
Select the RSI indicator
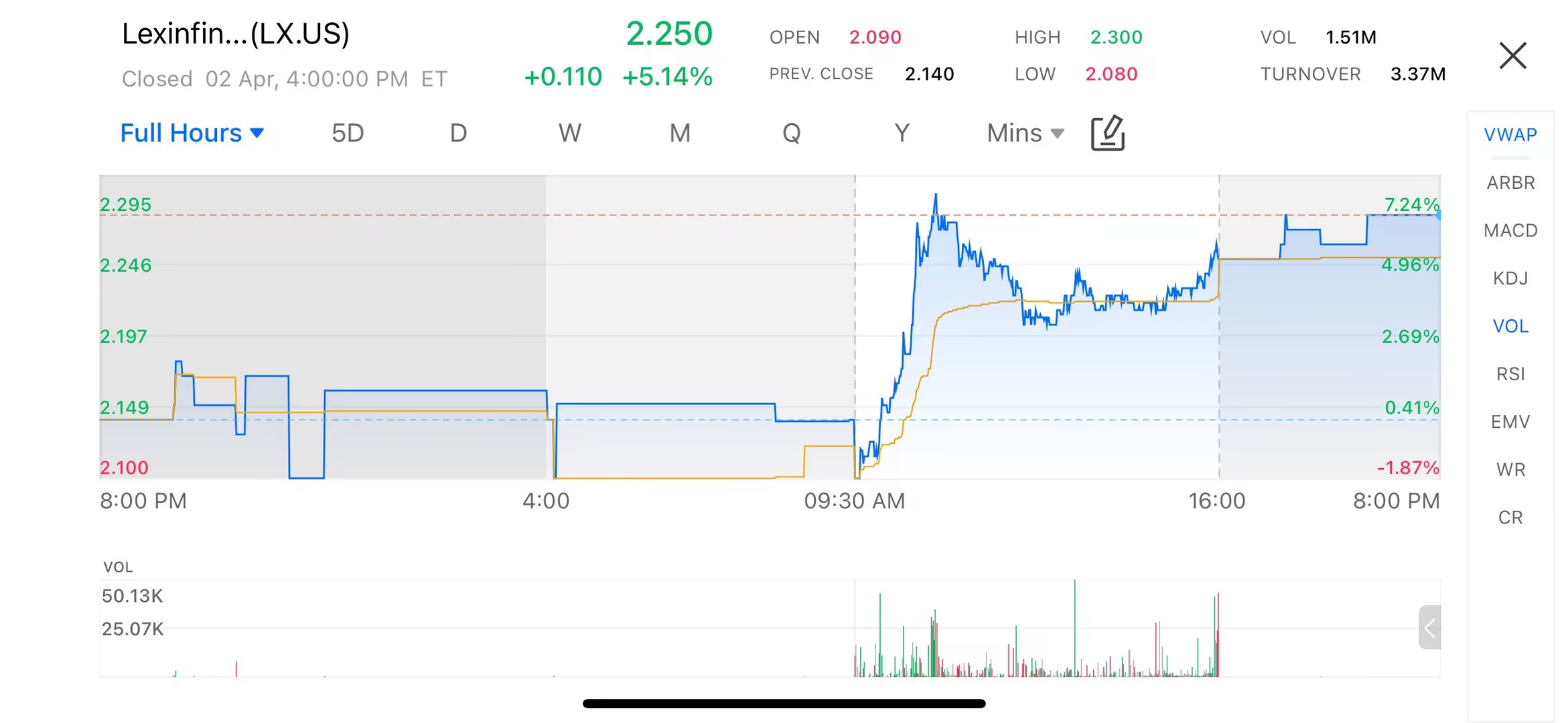pyautogui.click(x=1510, y=374)
